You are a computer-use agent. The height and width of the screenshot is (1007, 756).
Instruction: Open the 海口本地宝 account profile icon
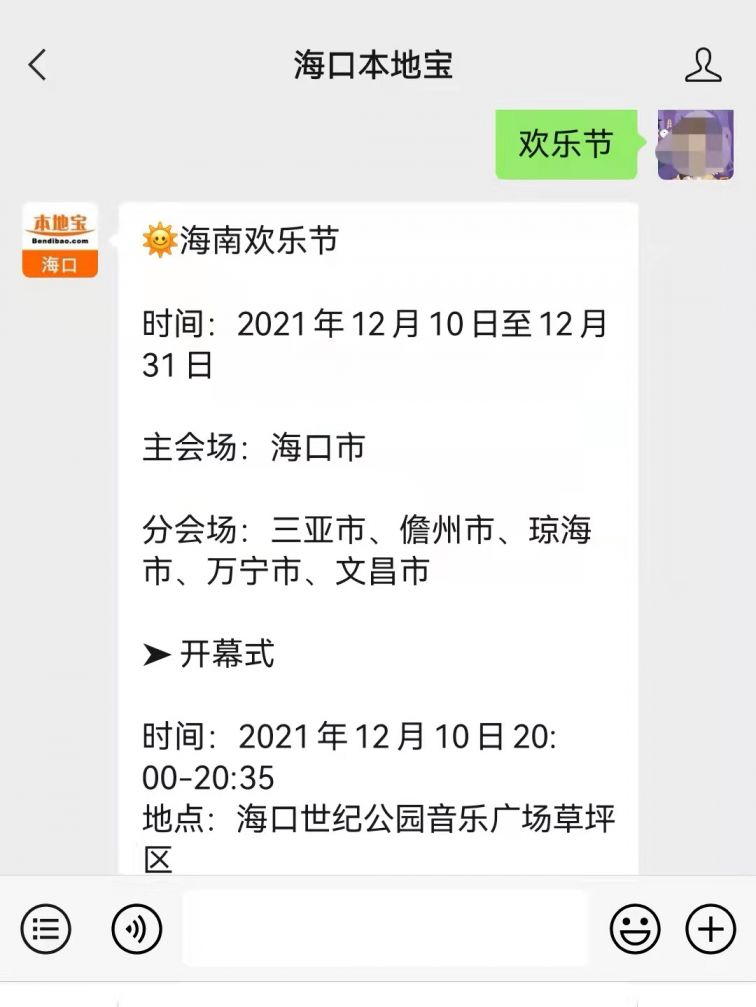click(703, 66)
